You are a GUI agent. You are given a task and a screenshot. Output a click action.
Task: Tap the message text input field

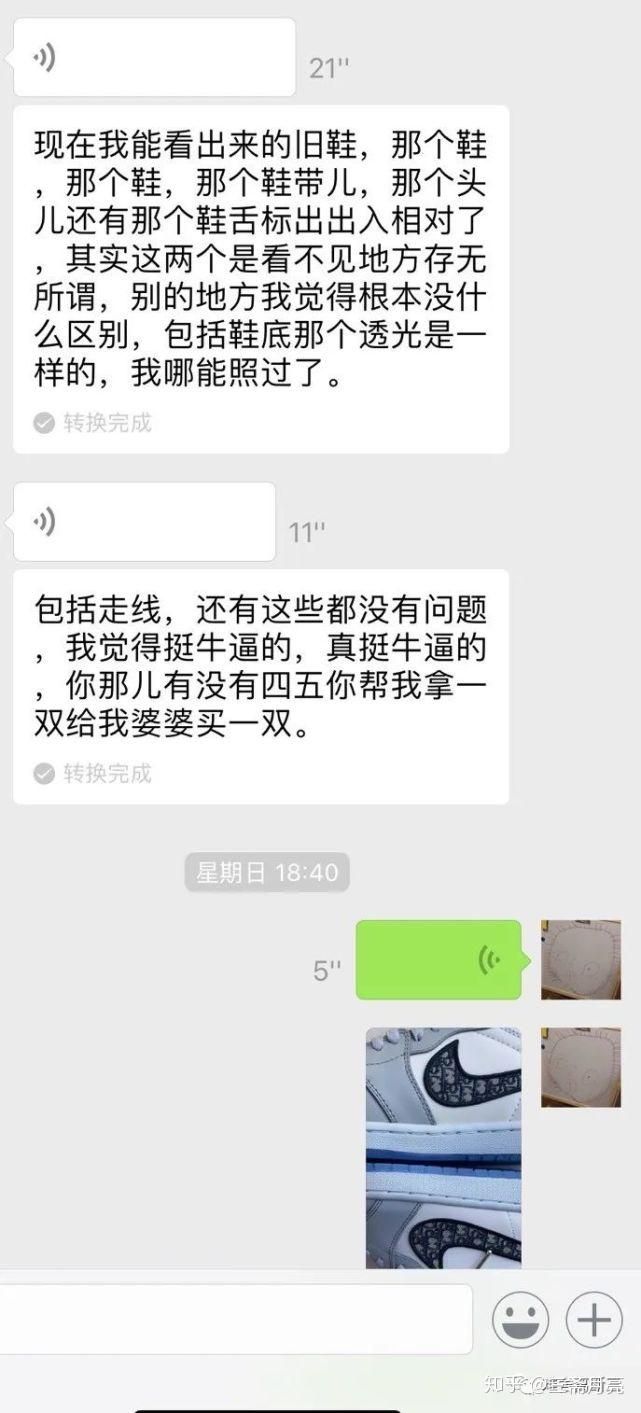(x=235, y=1319)
